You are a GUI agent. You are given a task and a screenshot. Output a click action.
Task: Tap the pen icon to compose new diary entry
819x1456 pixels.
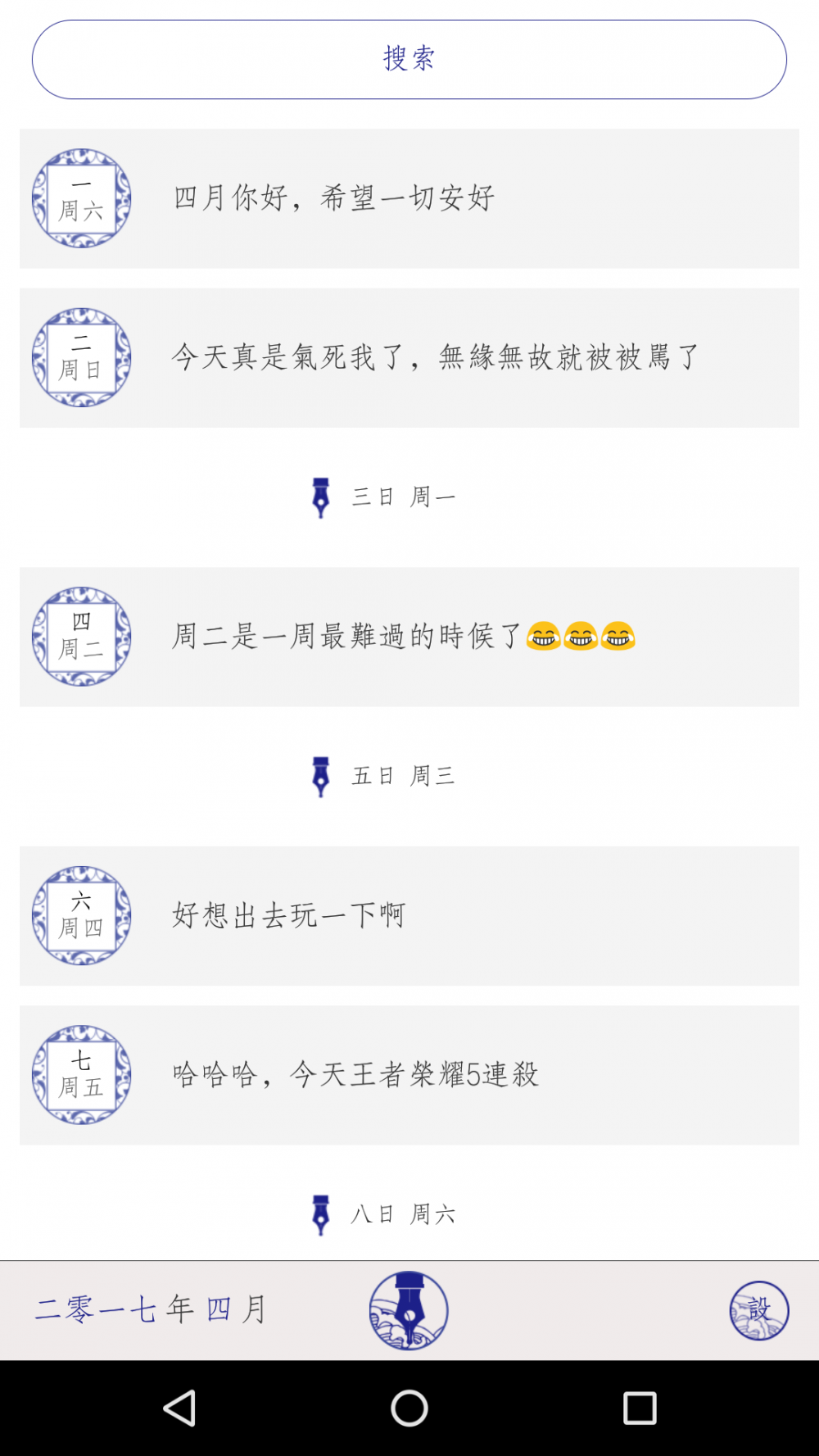(x=409, y=1310)
